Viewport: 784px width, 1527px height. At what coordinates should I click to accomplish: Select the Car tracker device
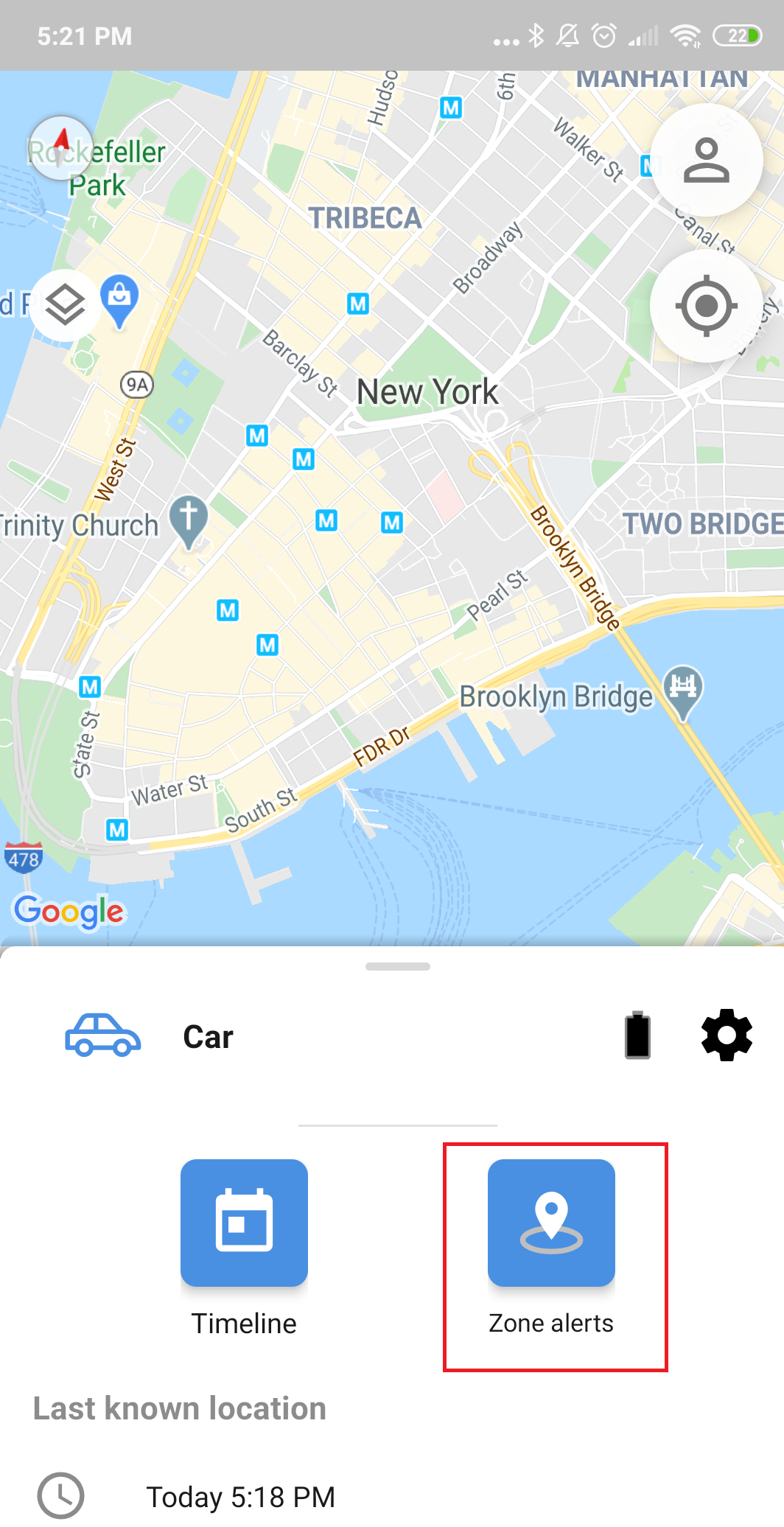pyautogui.click(x=208, y=1037)
